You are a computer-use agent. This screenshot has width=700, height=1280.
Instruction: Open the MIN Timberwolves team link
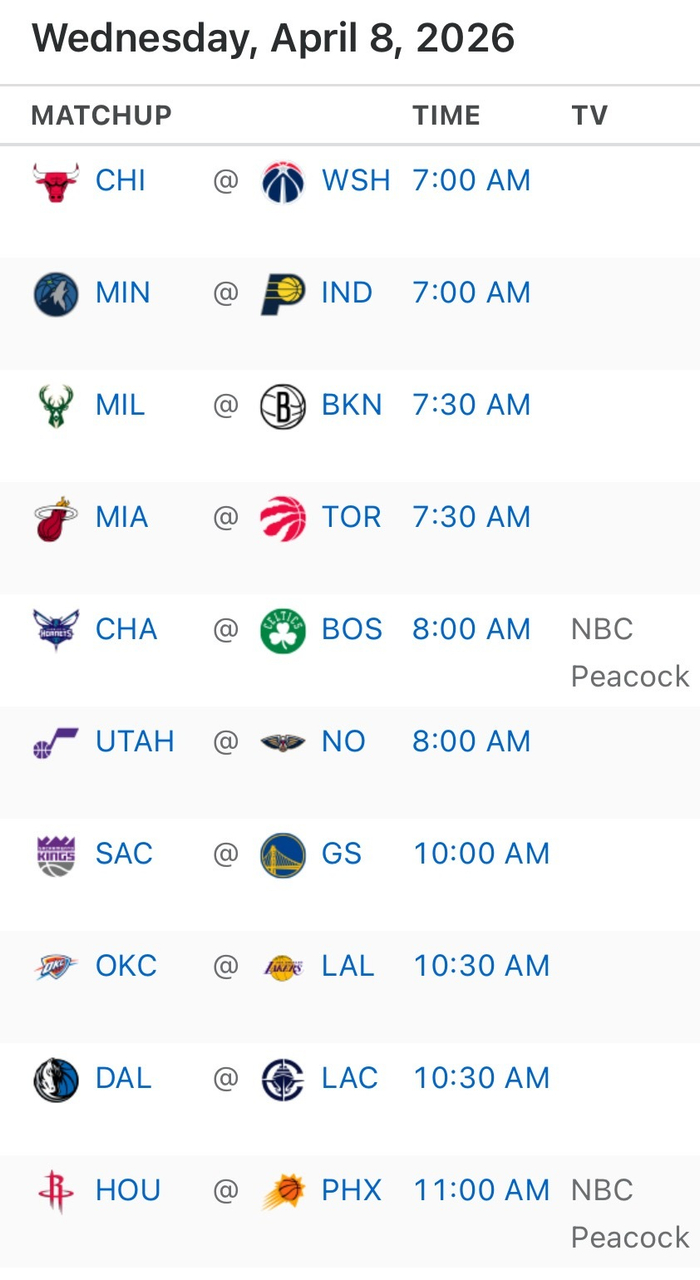(x=122, y=293)
